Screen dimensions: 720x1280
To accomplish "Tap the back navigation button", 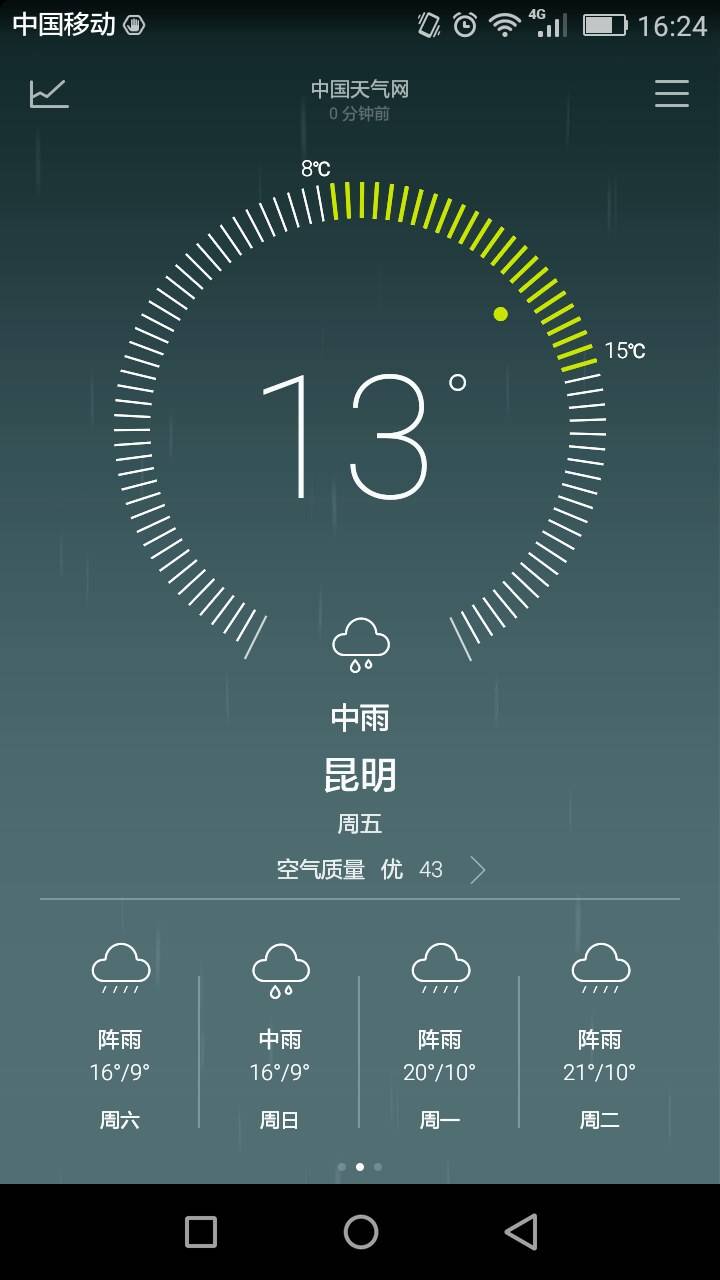I will click(x=520, y=1232).
